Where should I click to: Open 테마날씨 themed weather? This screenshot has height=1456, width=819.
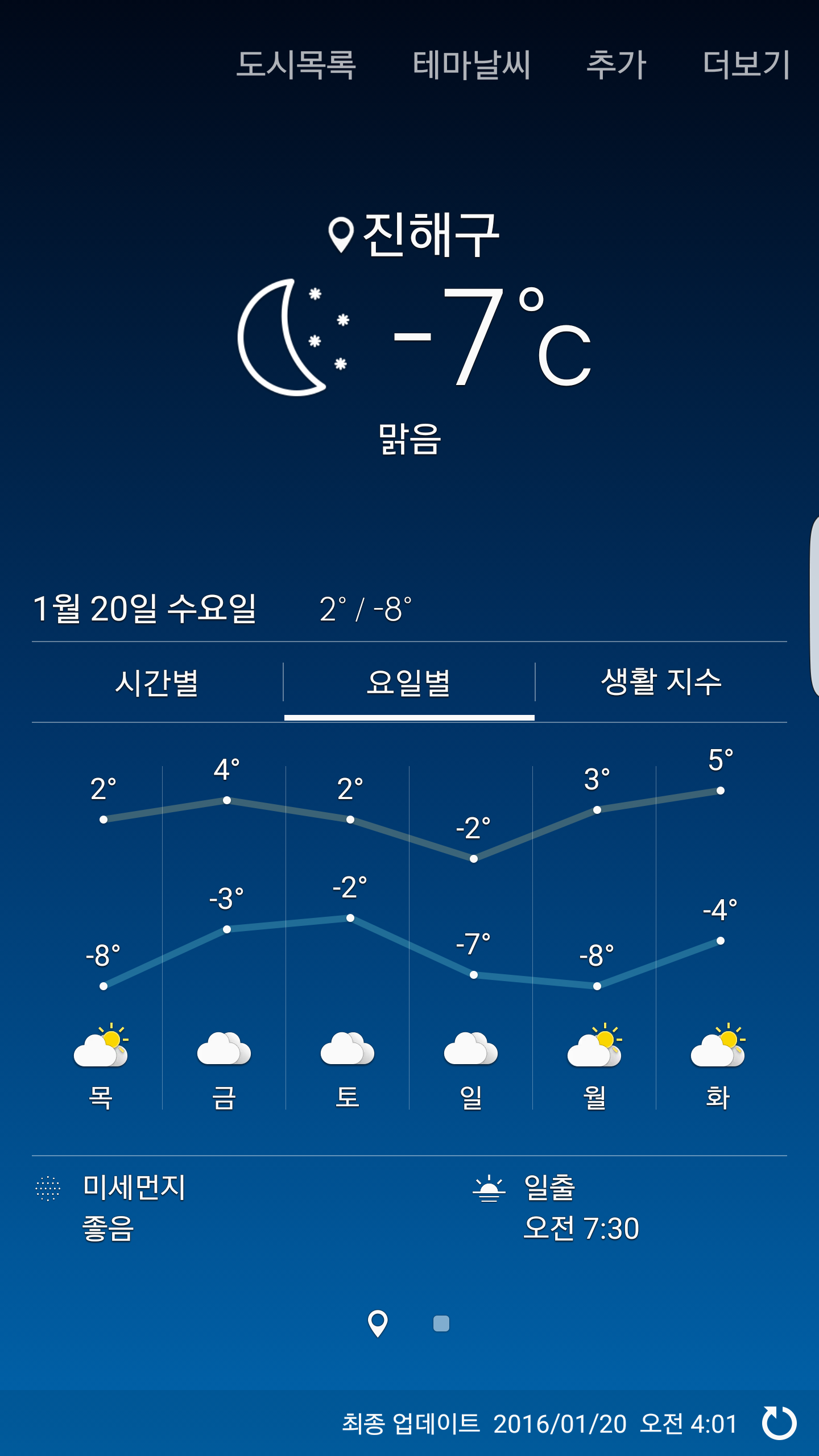pyautogui.click(x=471, y=64)
